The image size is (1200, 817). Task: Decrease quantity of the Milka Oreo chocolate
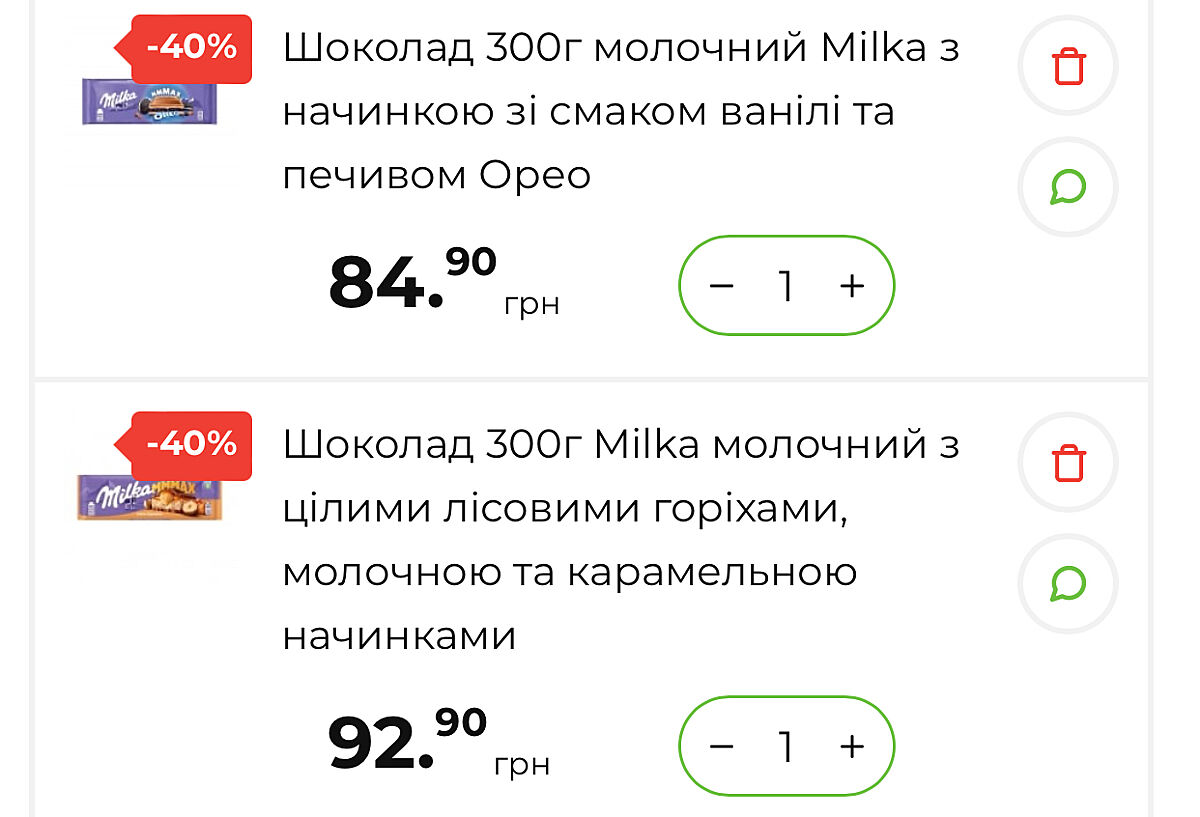point(721,286)
